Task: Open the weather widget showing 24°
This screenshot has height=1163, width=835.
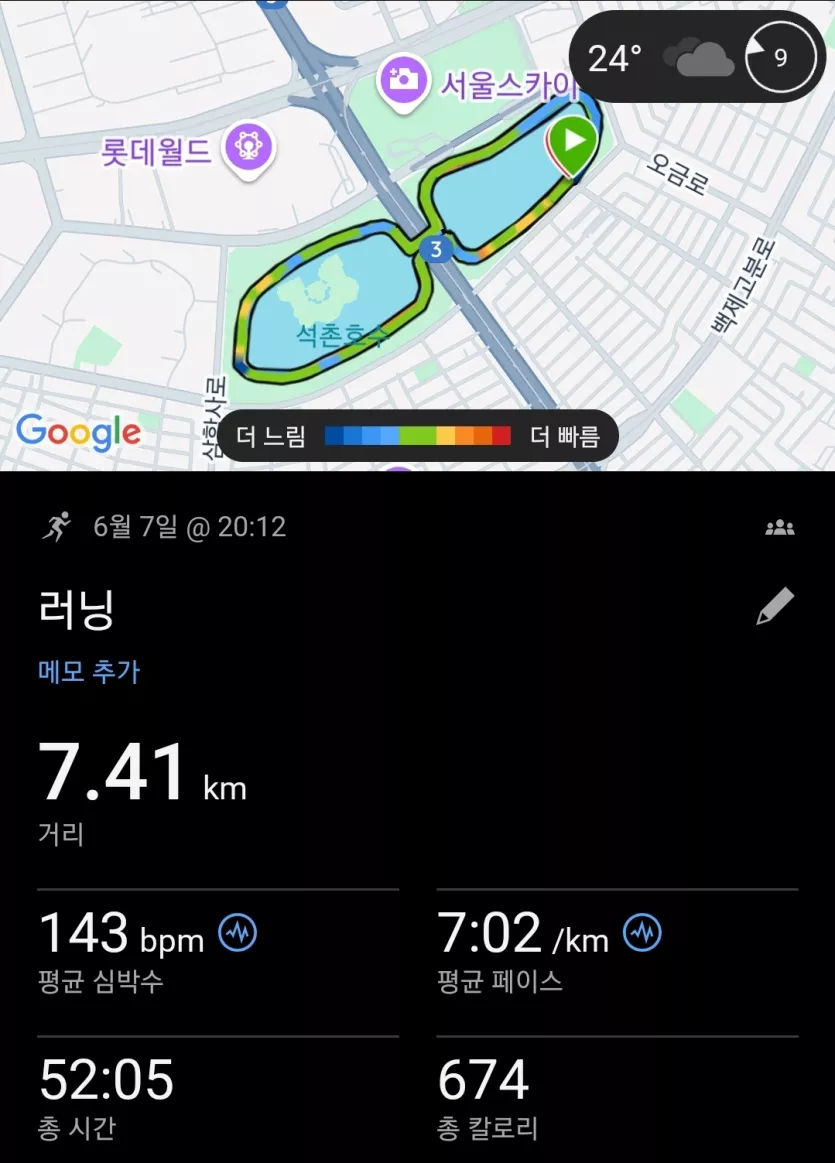Action: (697, 57)
